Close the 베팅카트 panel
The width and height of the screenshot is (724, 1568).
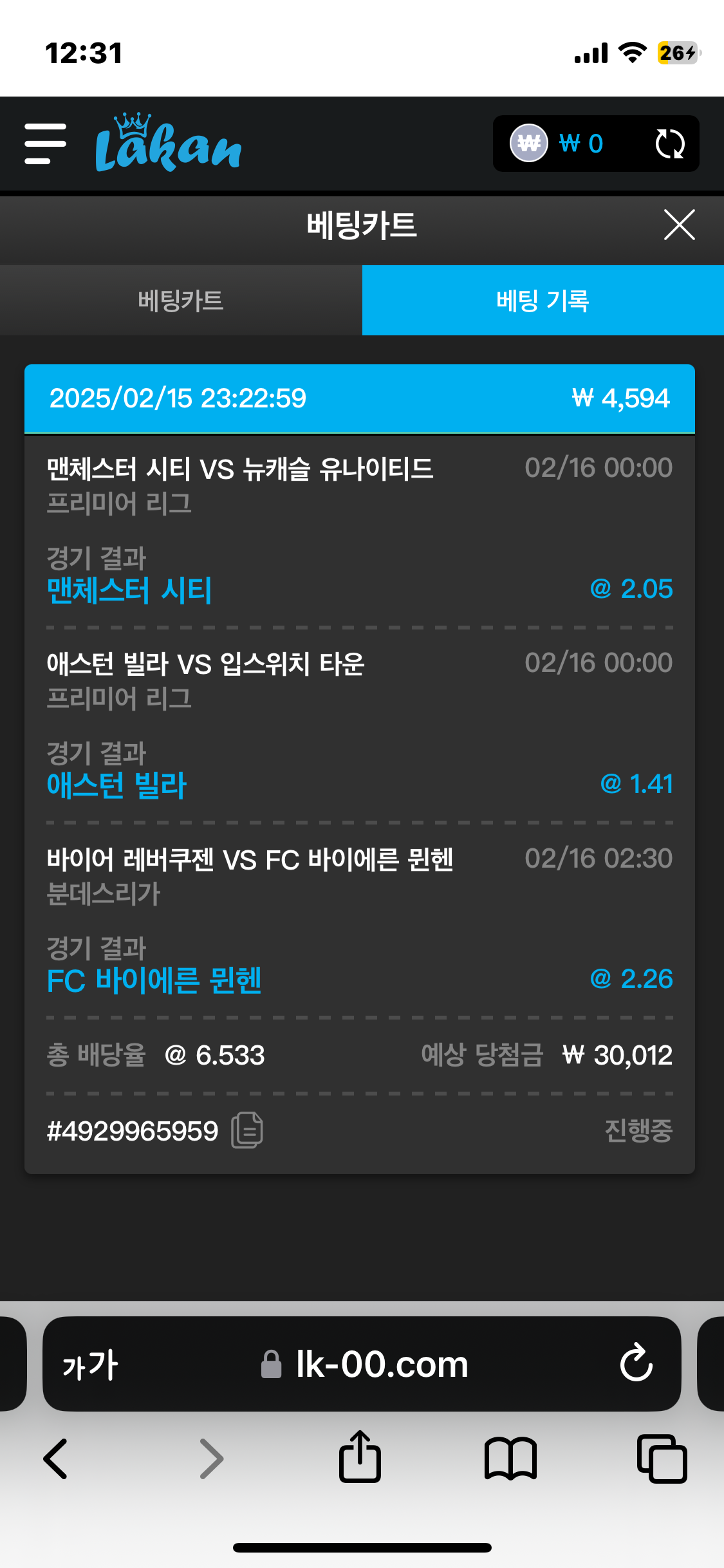point(679,225)
